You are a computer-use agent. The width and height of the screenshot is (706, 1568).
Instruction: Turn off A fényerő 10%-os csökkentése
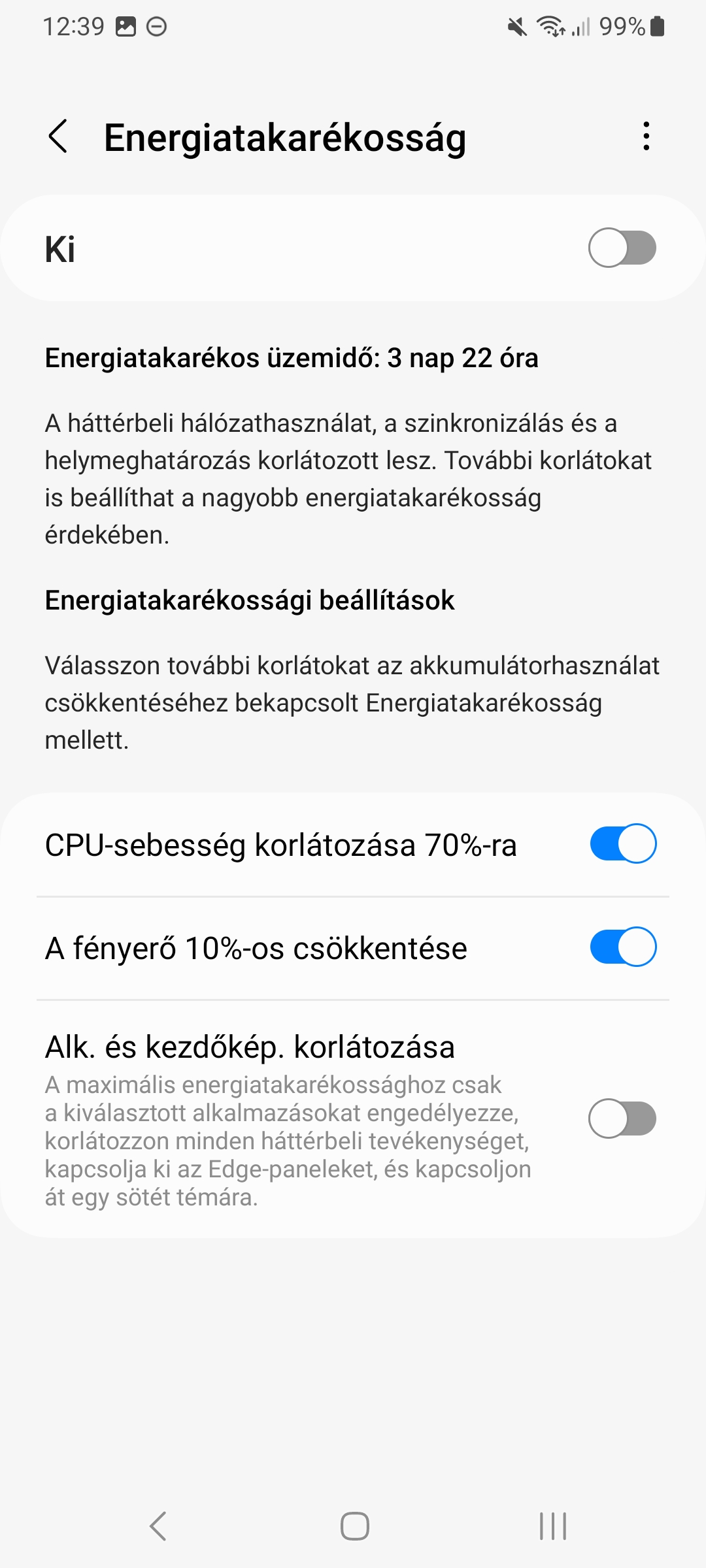[623, 947]
